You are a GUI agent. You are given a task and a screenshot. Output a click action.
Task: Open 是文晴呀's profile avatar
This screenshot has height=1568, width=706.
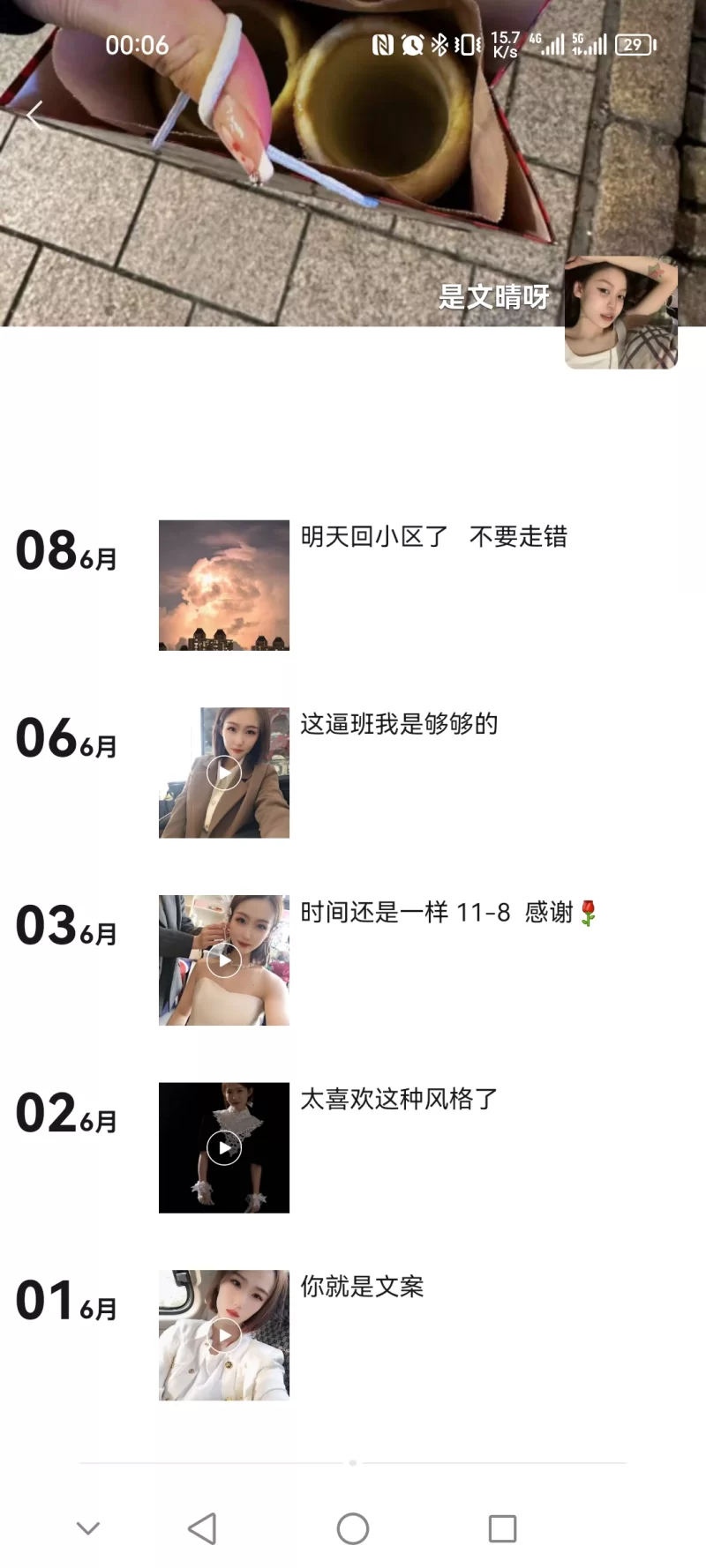point(620,312)
